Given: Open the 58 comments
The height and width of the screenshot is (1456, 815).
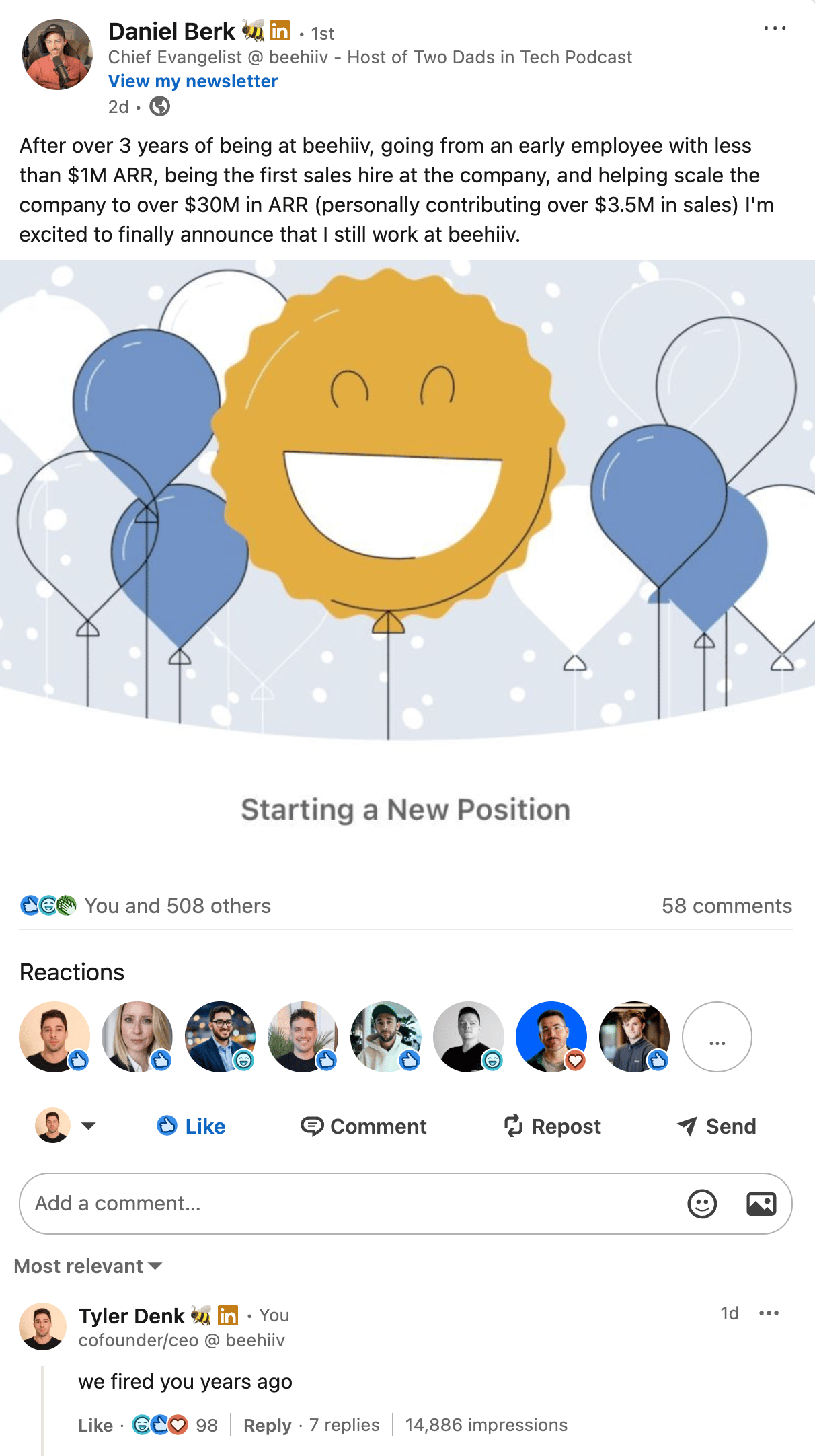Looking at the screenshot, I should point(726,906).
